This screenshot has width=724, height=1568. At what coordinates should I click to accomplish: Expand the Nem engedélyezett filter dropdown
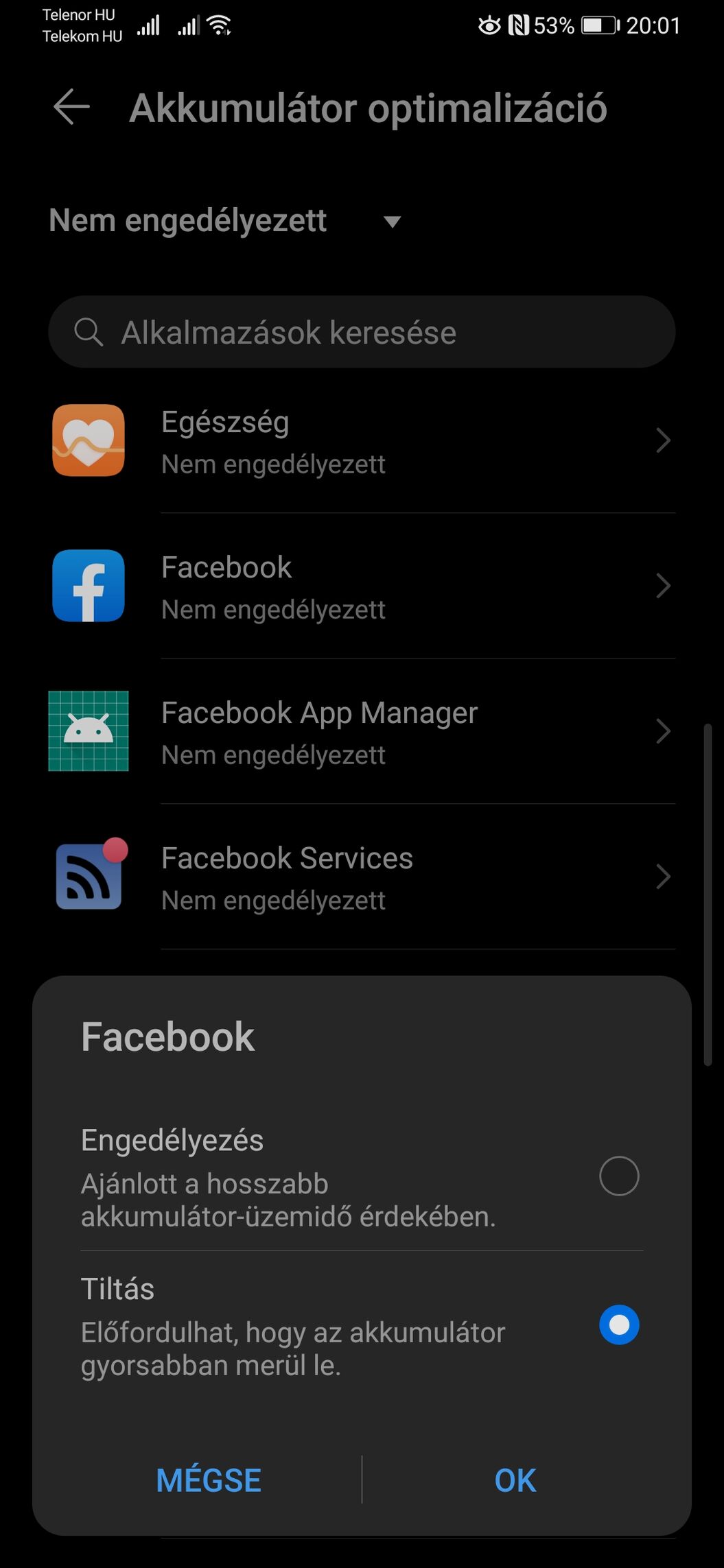[225, 221]
